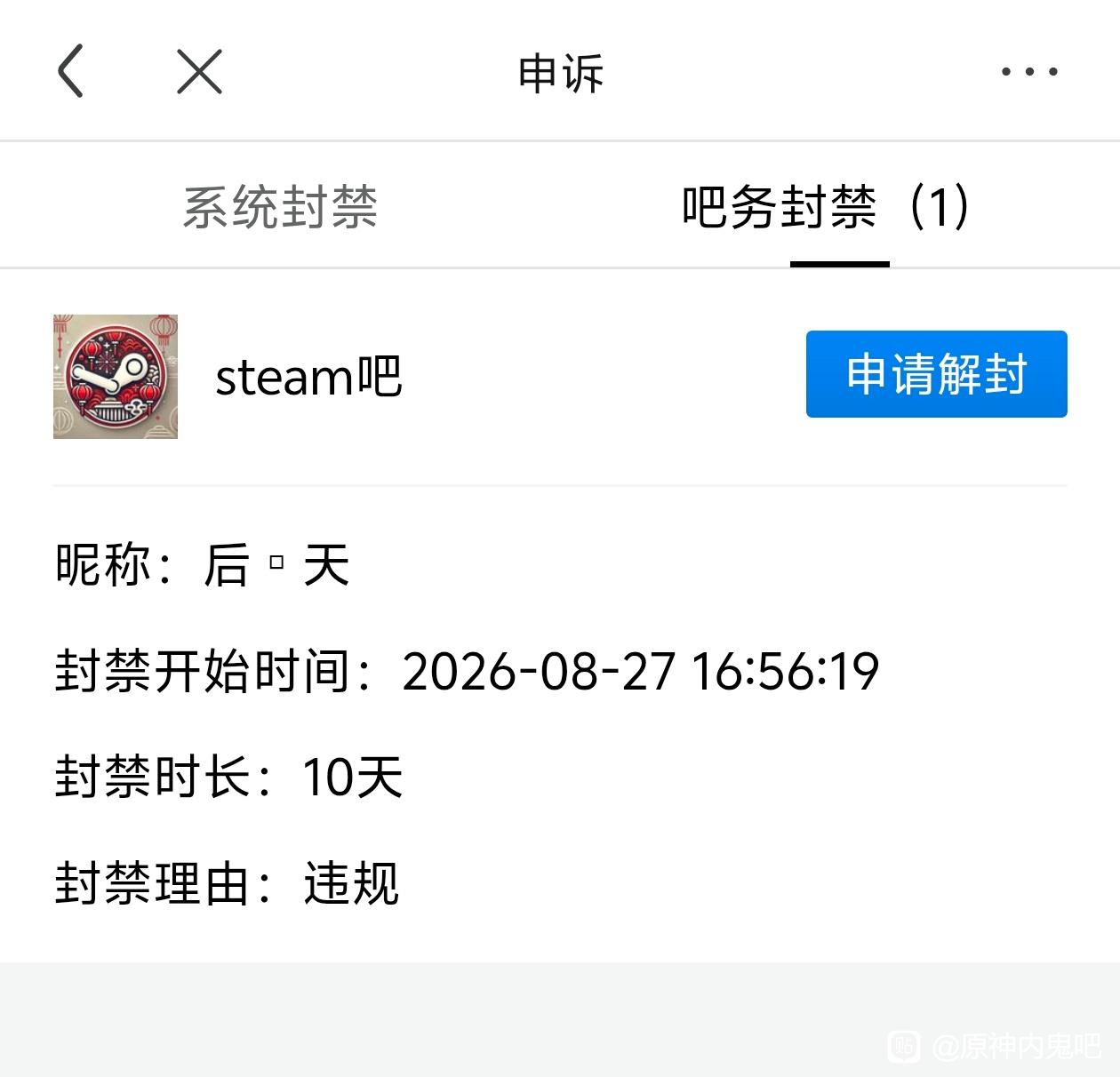Tap the 申请解封 button
Viewport: 1120px width, 1077px height.
tap(936, 374)
